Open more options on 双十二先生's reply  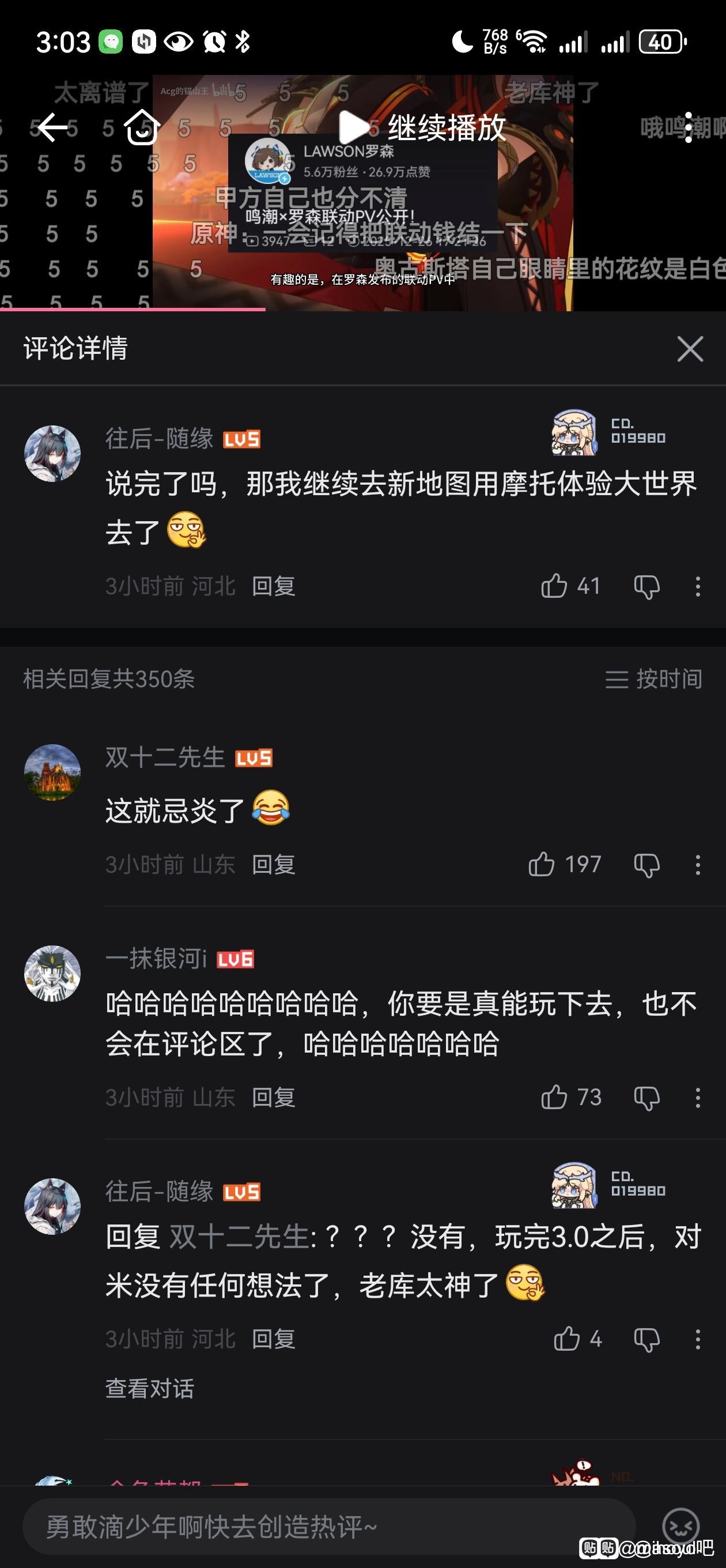point(697,865)
